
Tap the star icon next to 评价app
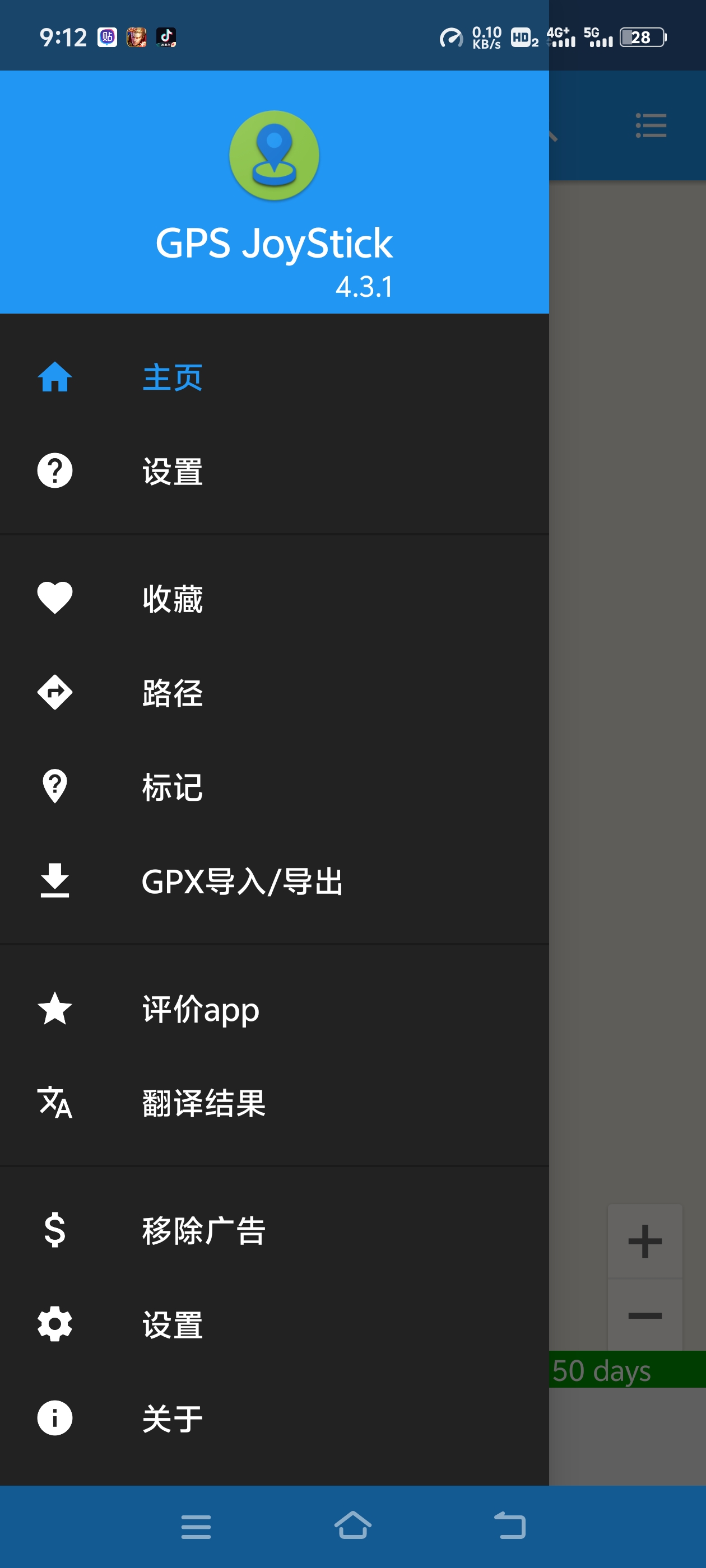coord(54,1009)
